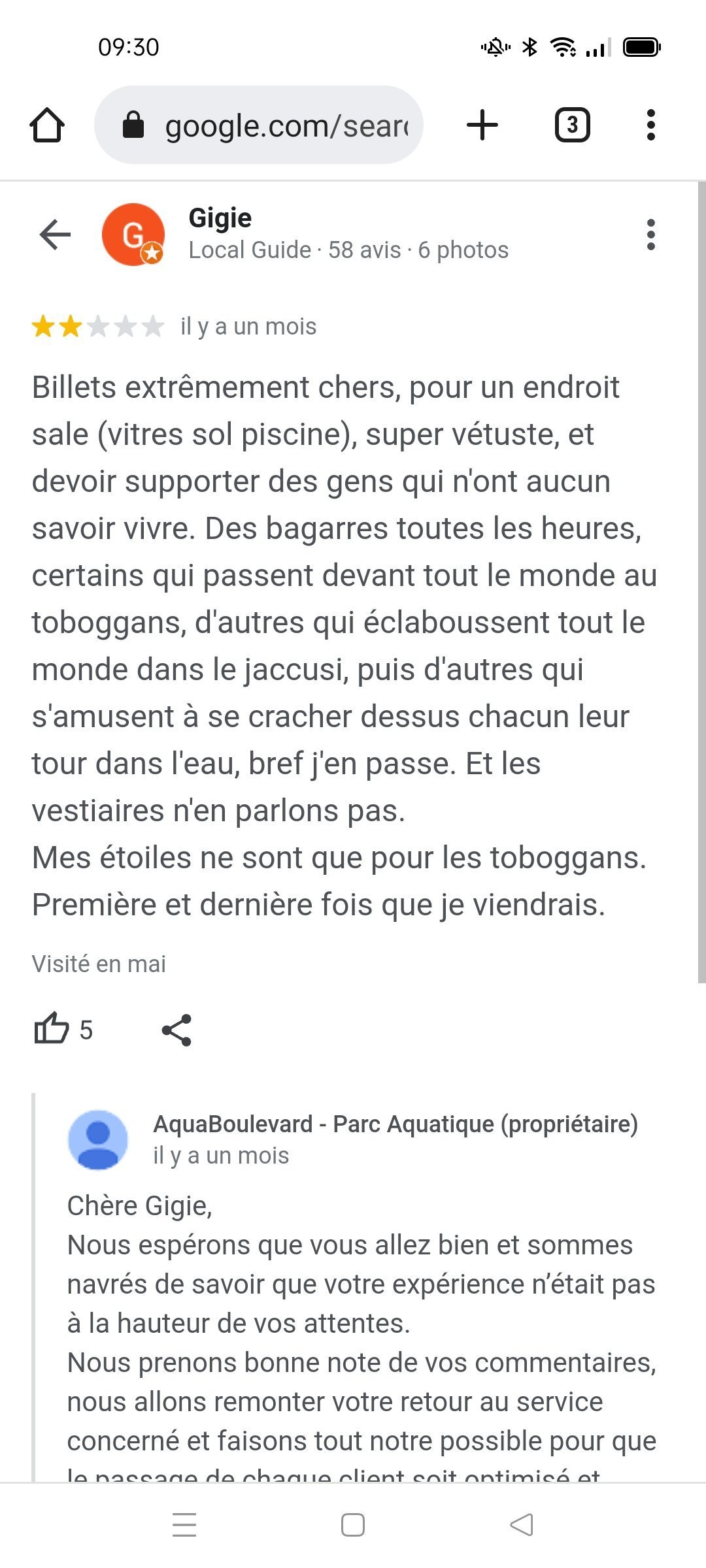Open the browser overflow menu
Viewport: 706px width, 1568px height.
point(650,125)
